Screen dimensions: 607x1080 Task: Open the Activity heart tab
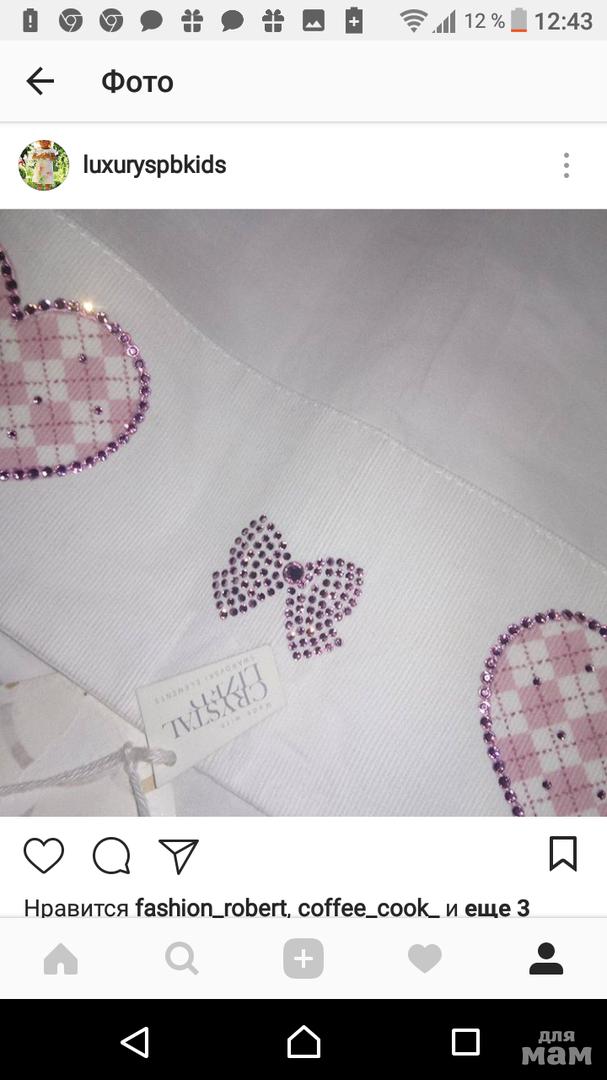pos(425,959)
